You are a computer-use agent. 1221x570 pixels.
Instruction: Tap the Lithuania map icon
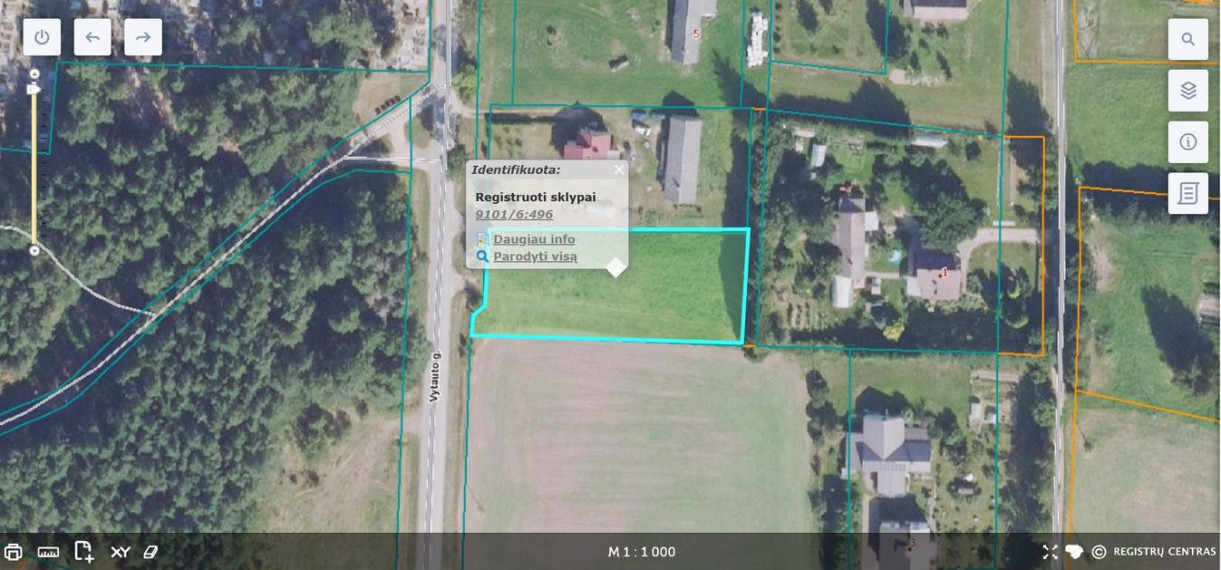[1075, 552]
